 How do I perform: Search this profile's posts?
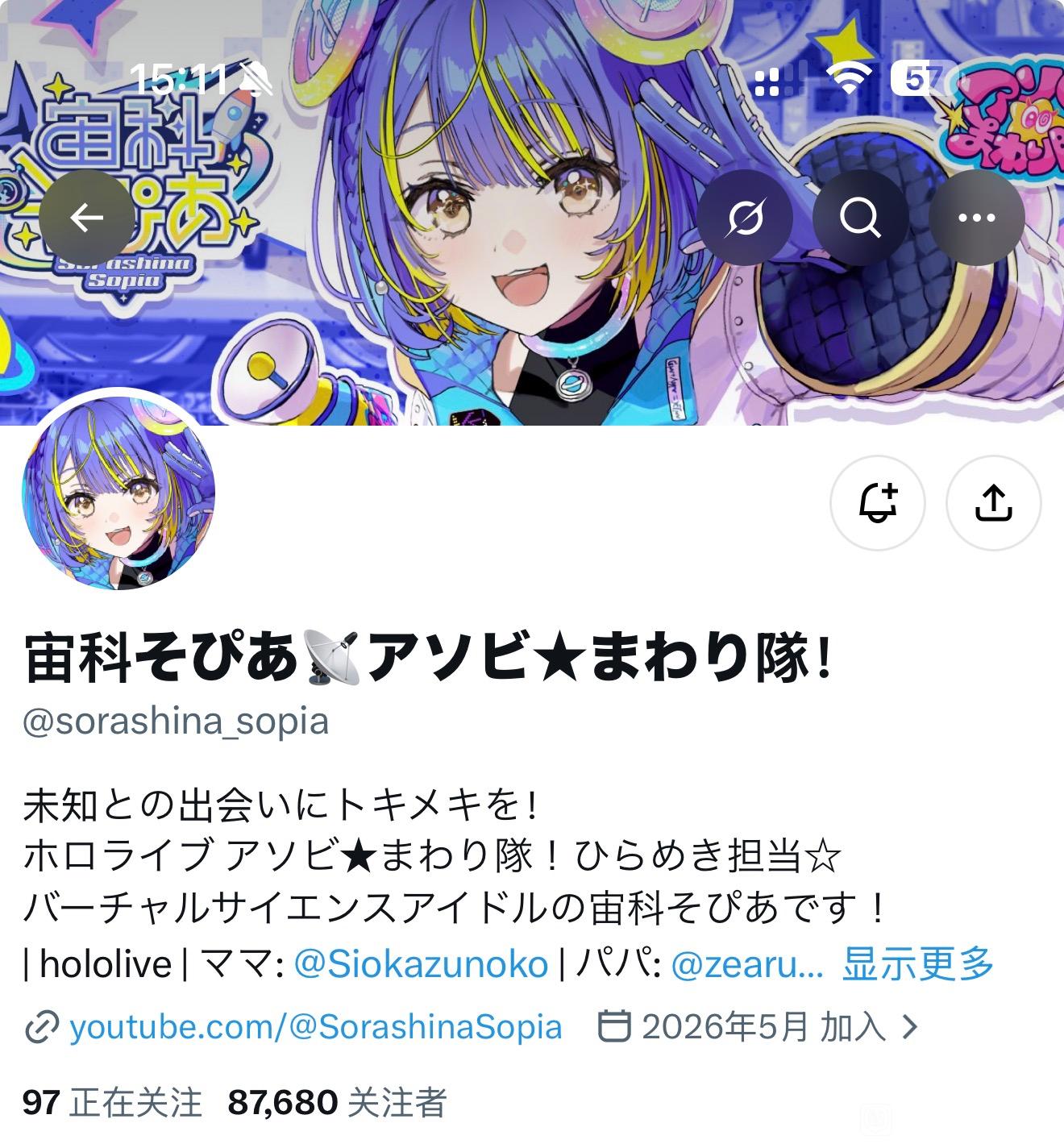pyautogui.click(x=861, y=218)
